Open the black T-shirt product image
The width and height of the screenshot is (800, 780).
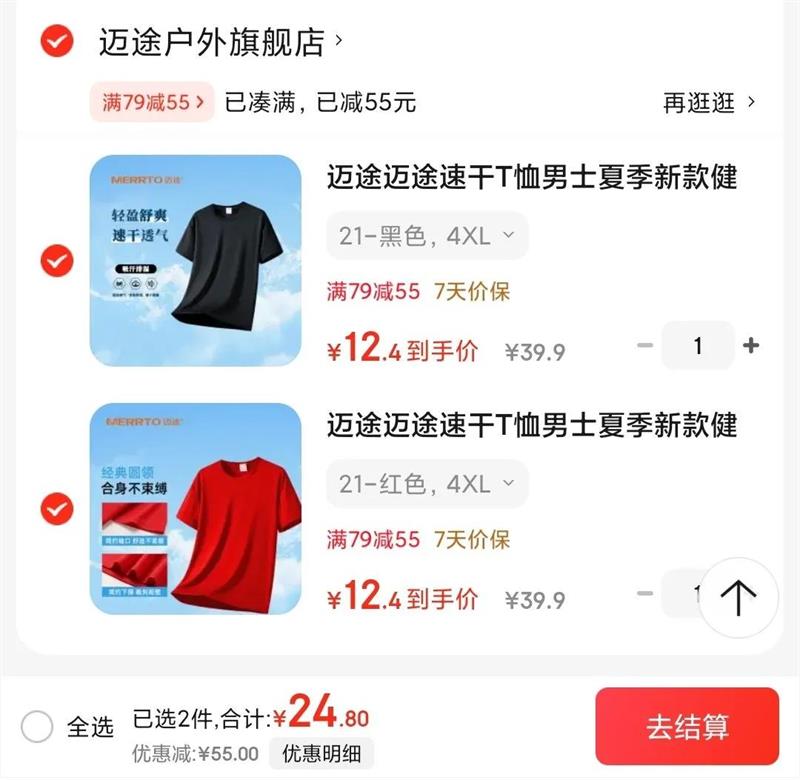196,260
